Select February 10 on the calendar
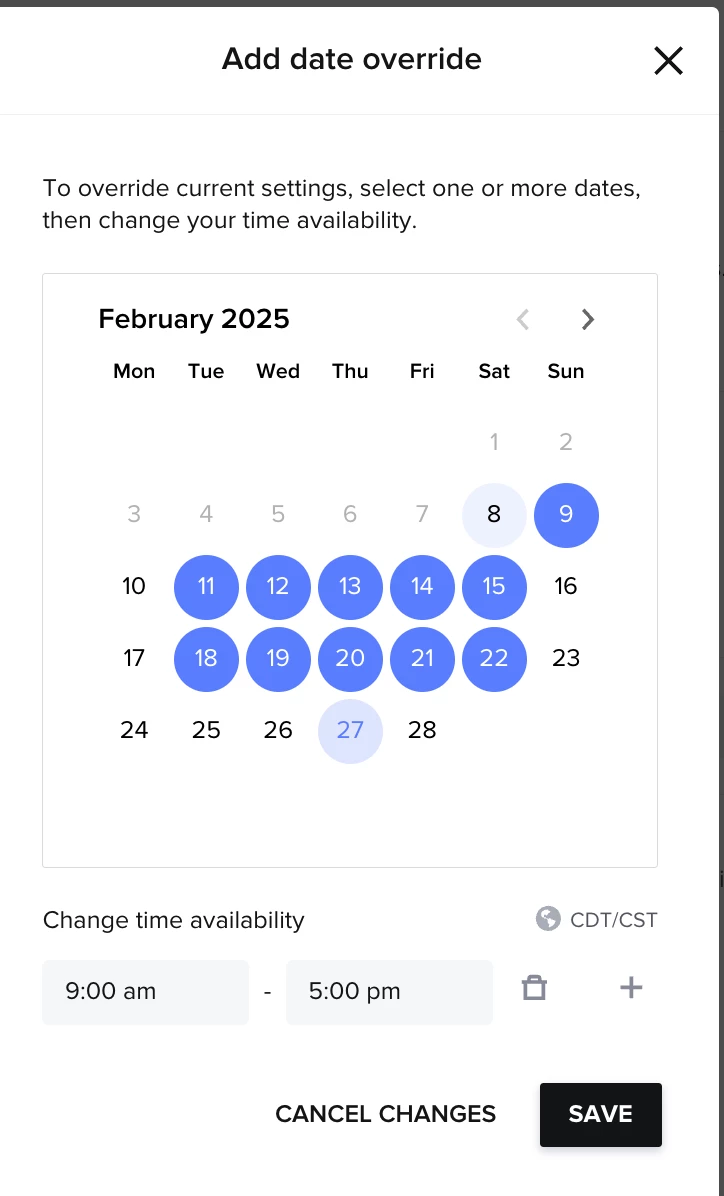This screenshot has height=1196, width=724. (134, 587)
